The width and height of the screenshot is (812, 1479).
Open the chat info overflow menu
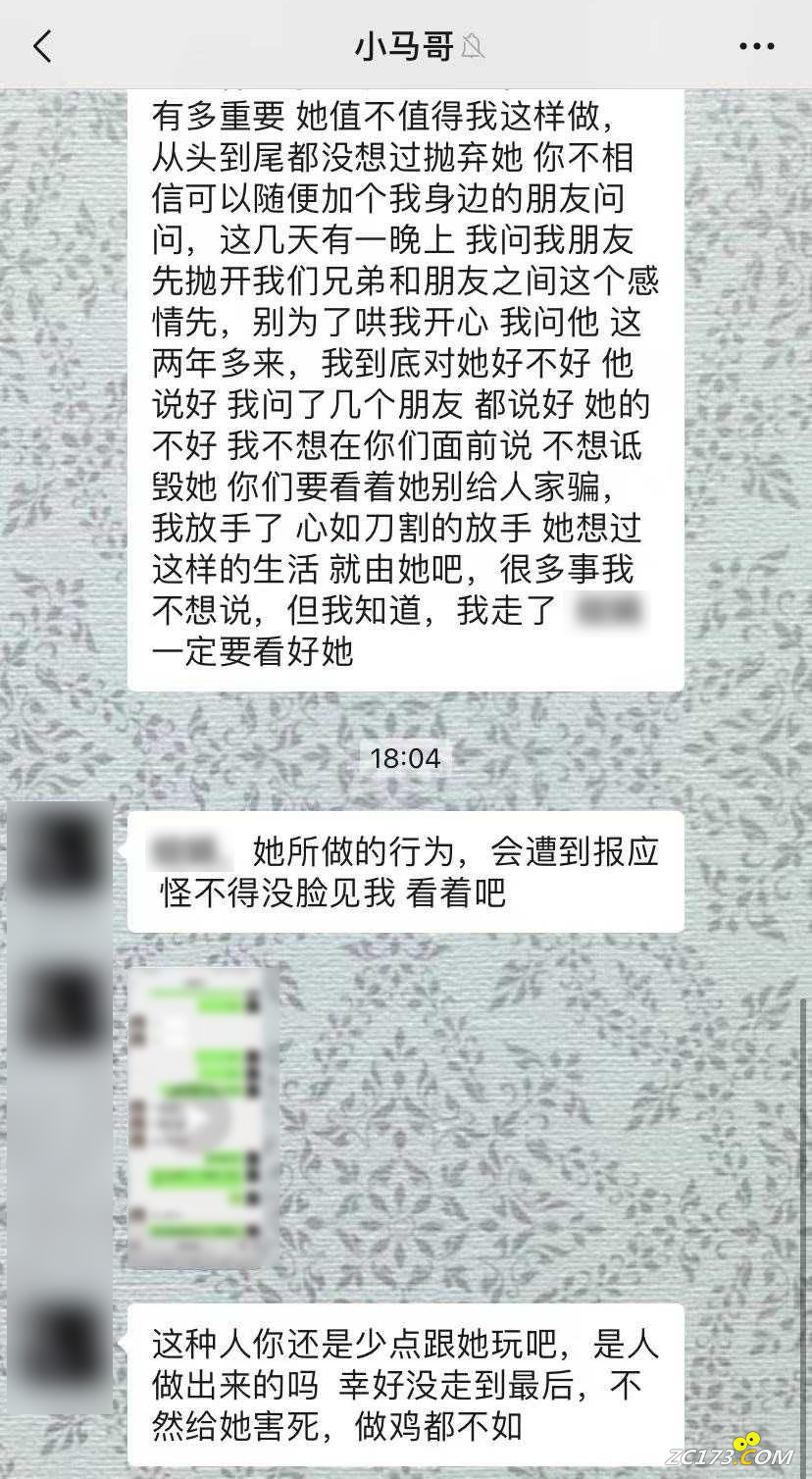(756, 46)
